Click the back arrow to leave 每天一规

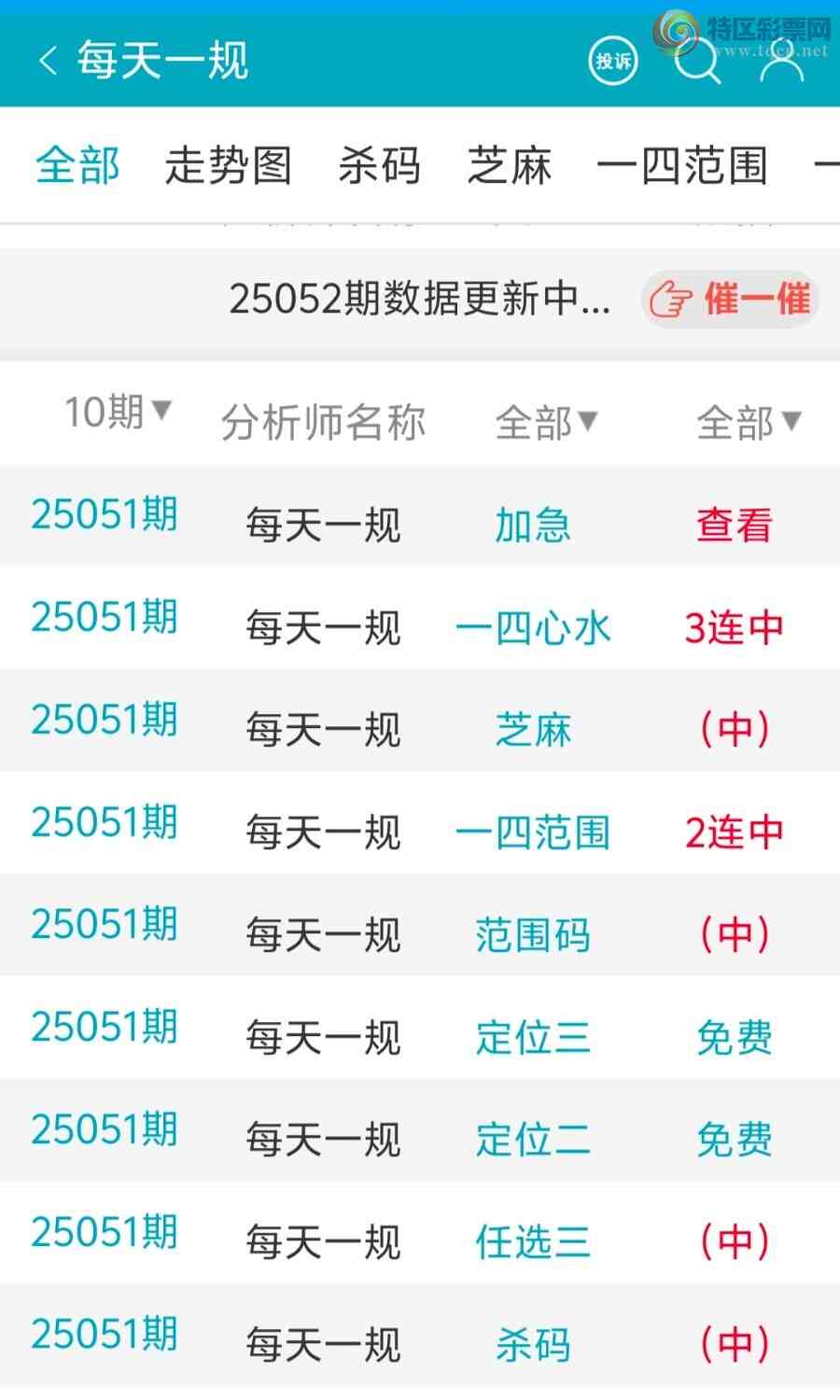point(47,61)
